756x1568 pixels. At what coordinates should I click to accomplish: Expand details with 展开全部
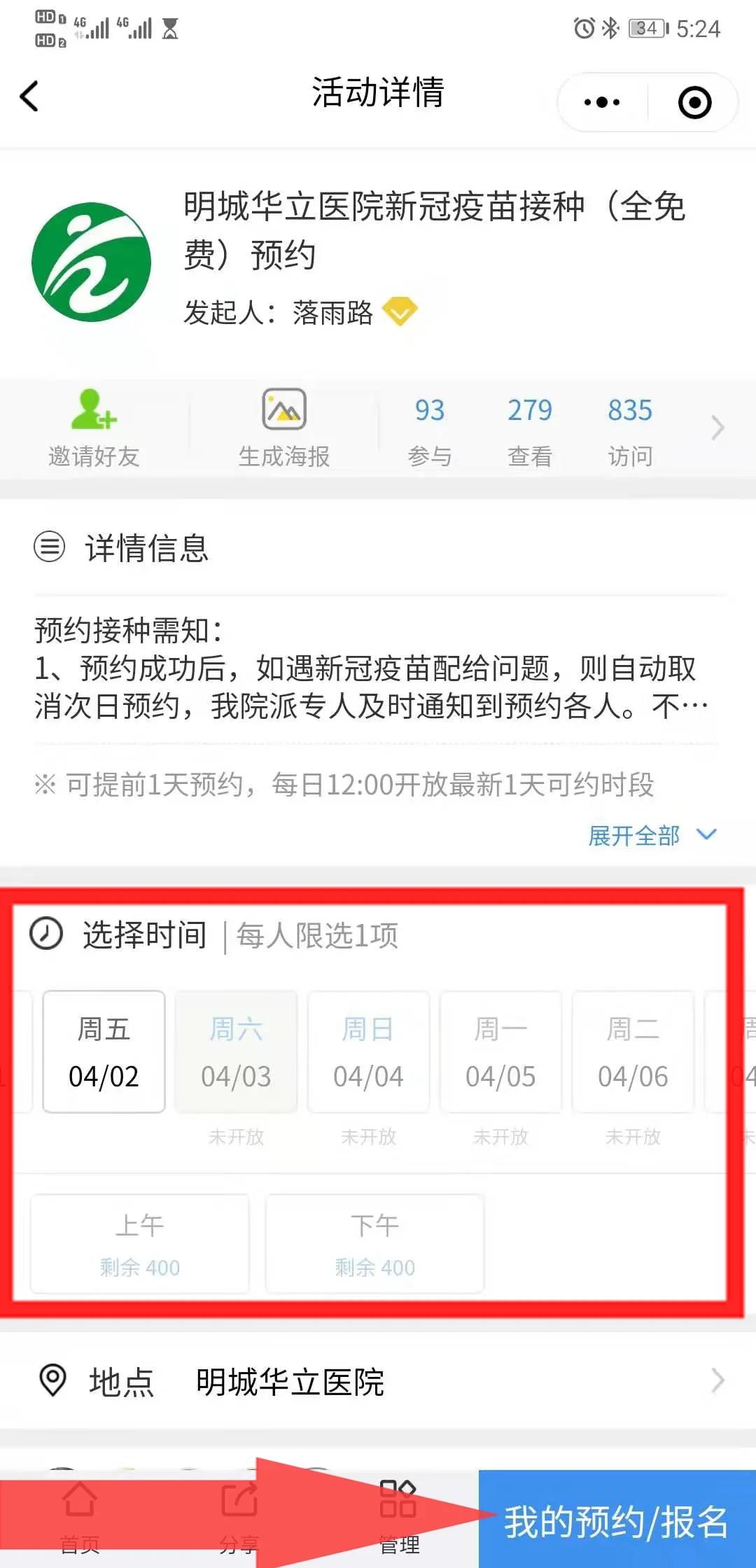click(x=652, y=835)
